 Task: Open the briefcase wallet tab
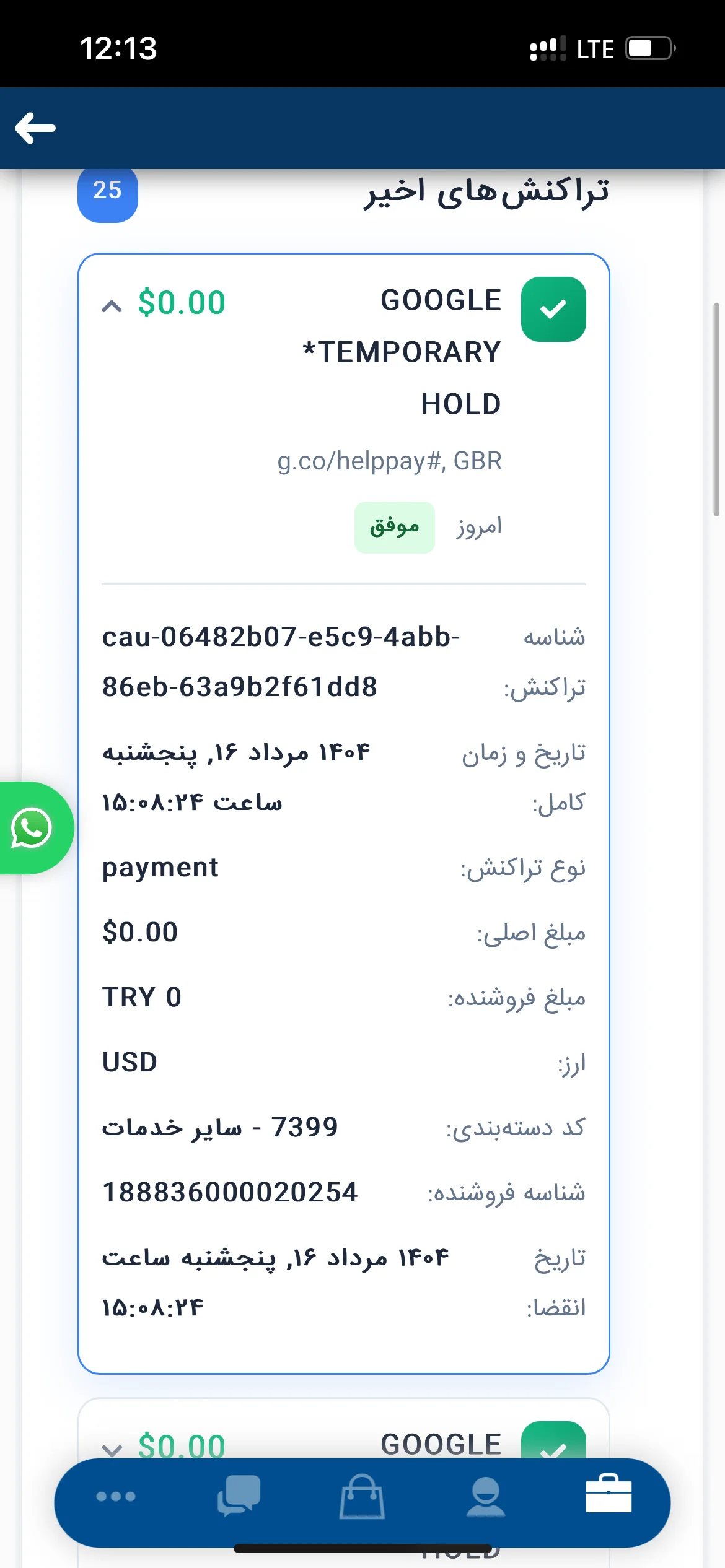pos(608,1495)
